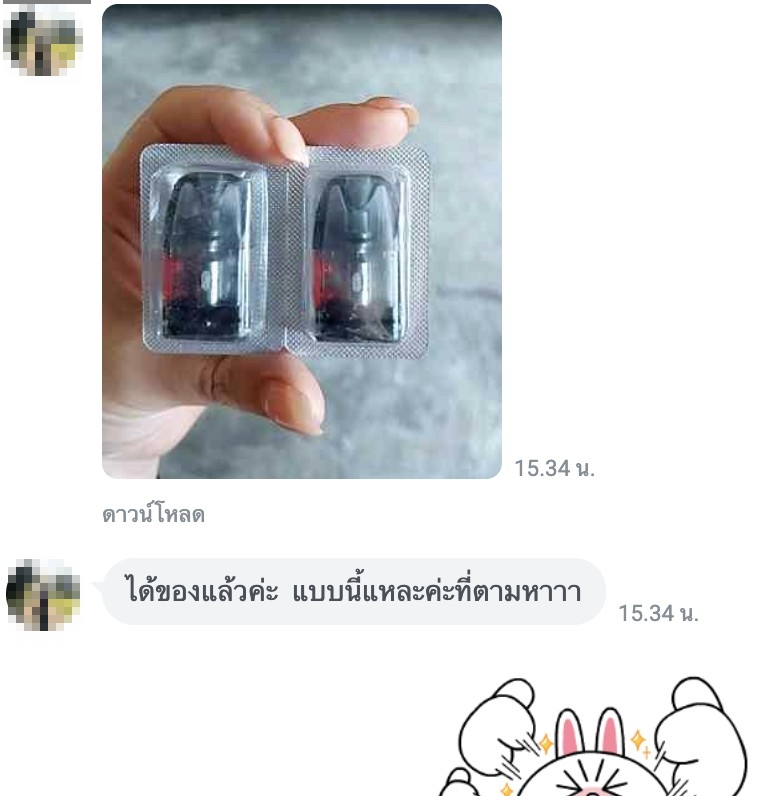The image size is (764, 796).
Task: Tap the bunny sticker message
Action: pos(597,740)
